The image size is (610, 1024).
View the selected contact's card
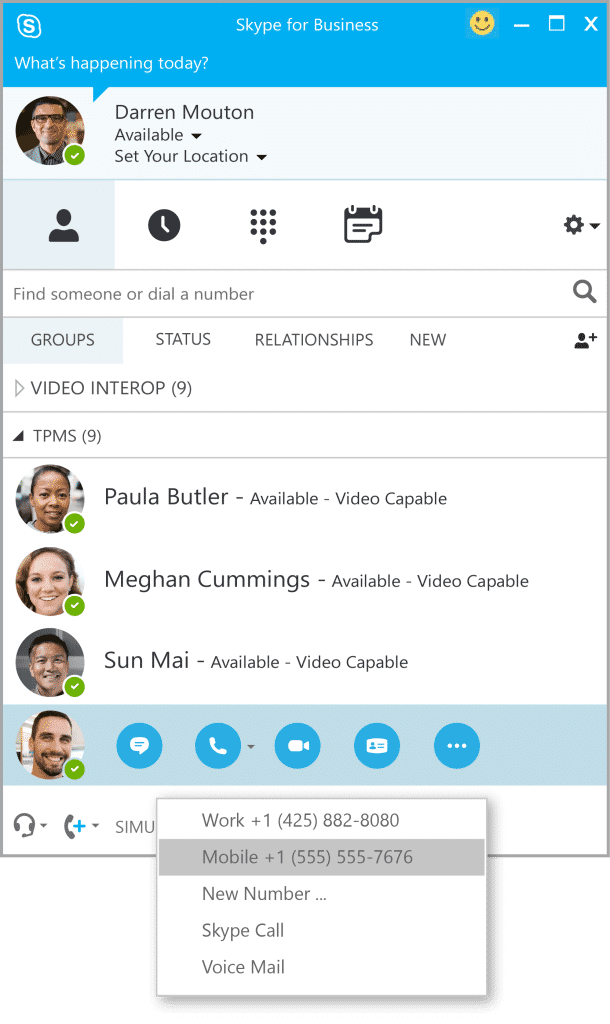click(x=377, y=745)
